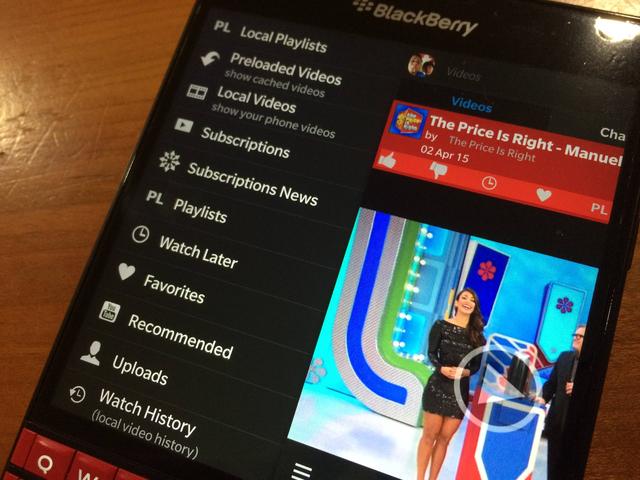Open Local Videos from the phone
The image size is (640, 480).
click(256, 105)
